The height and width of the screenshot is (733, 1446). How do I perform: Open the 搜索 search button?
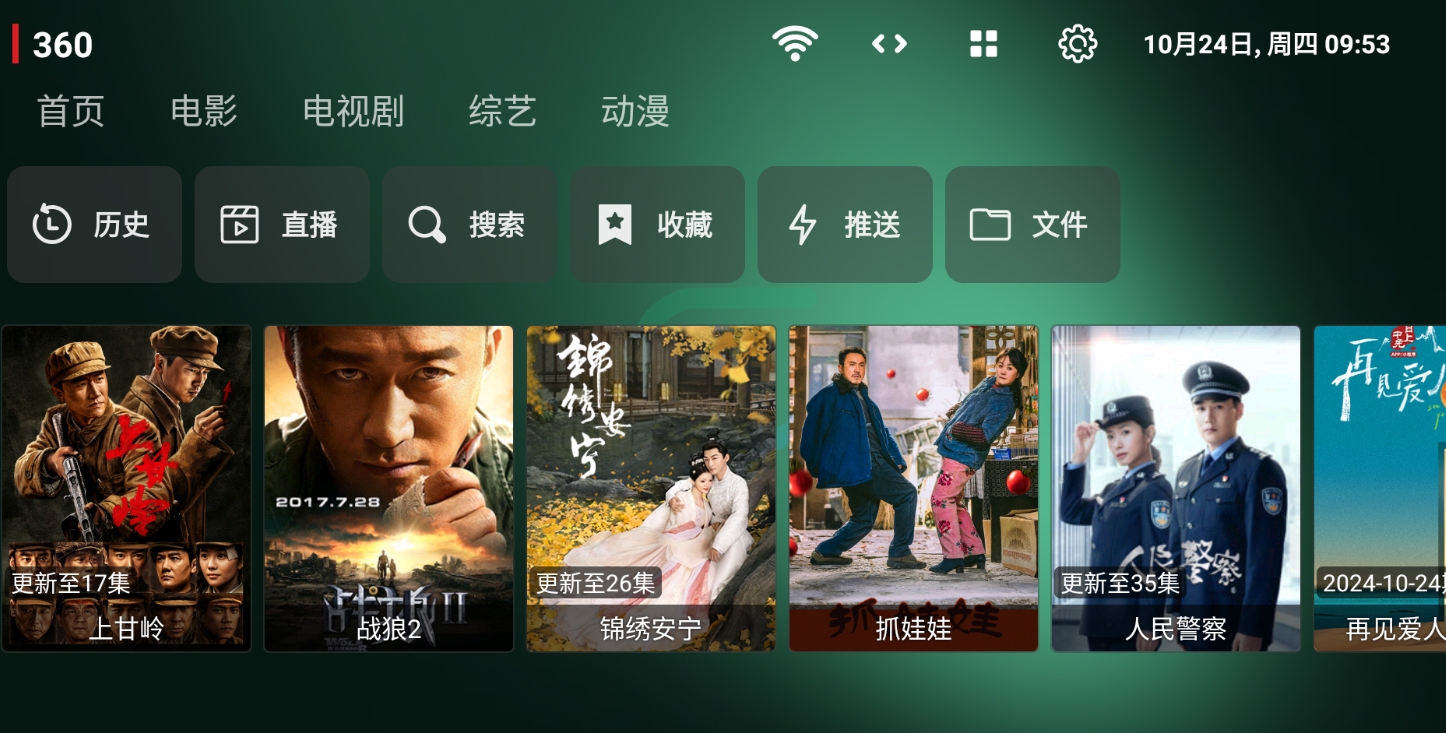pyautogui.click(x=469, y=225)
